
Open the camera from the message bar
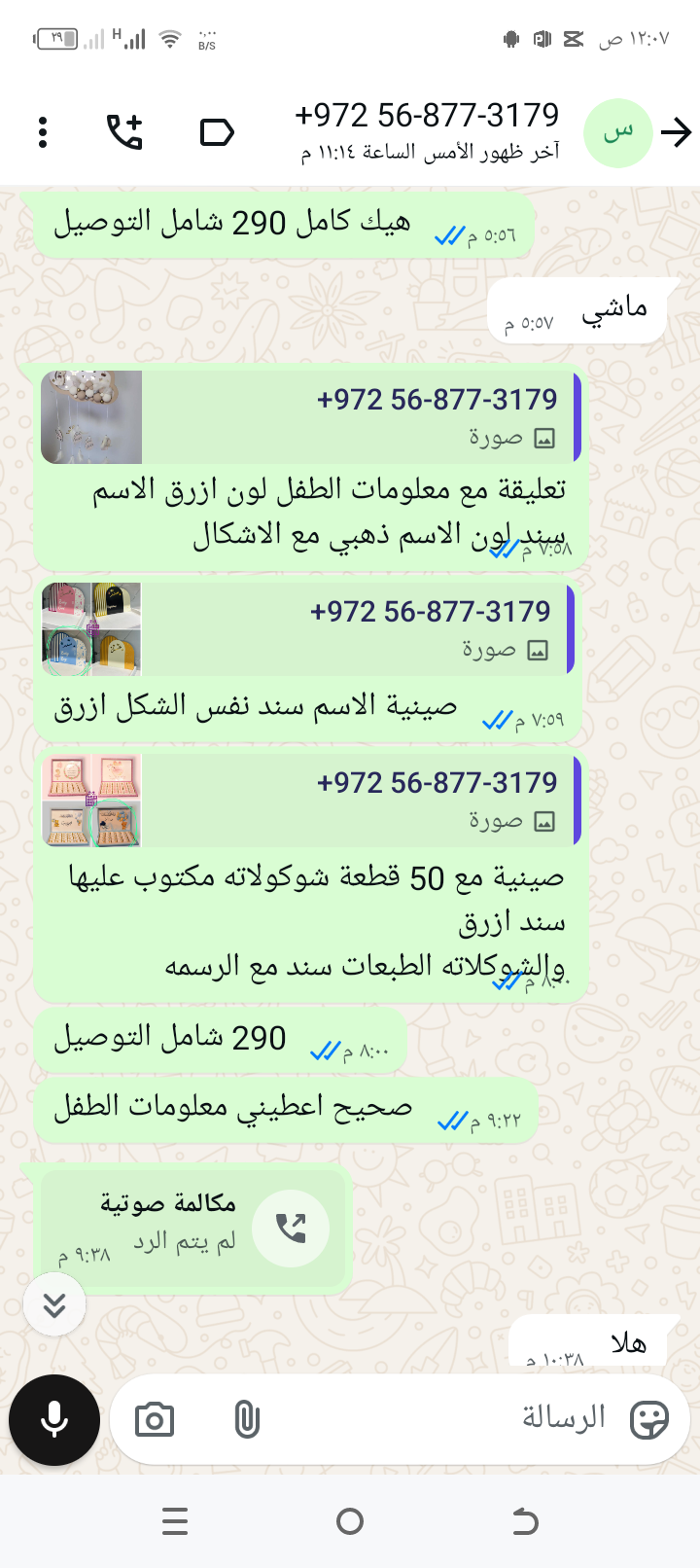[x=154, y=1420]
